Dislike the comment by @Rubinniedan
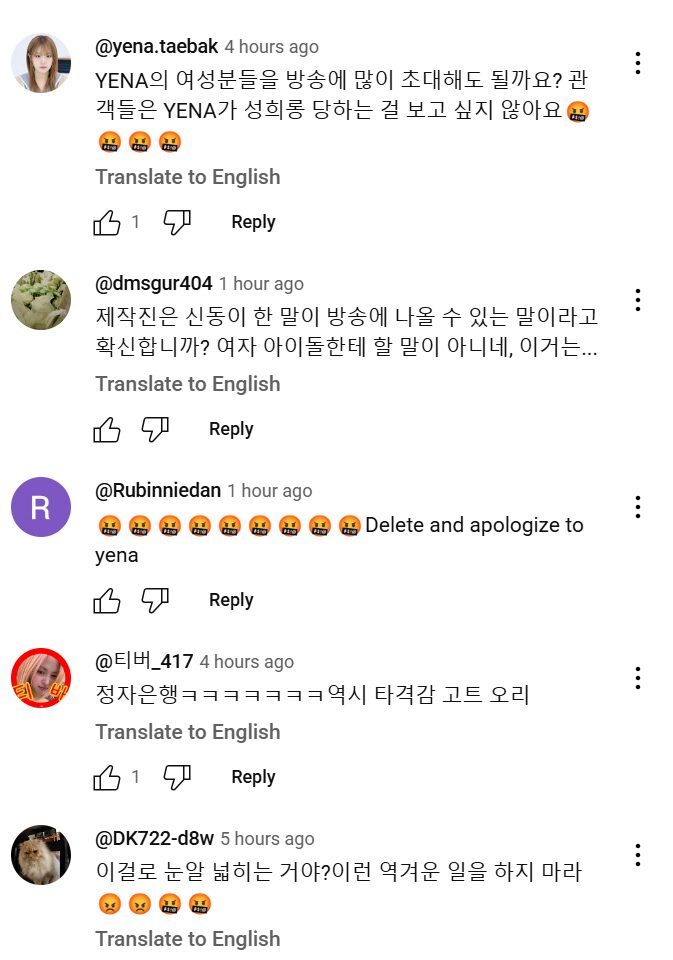 click(x=155, y=600)
